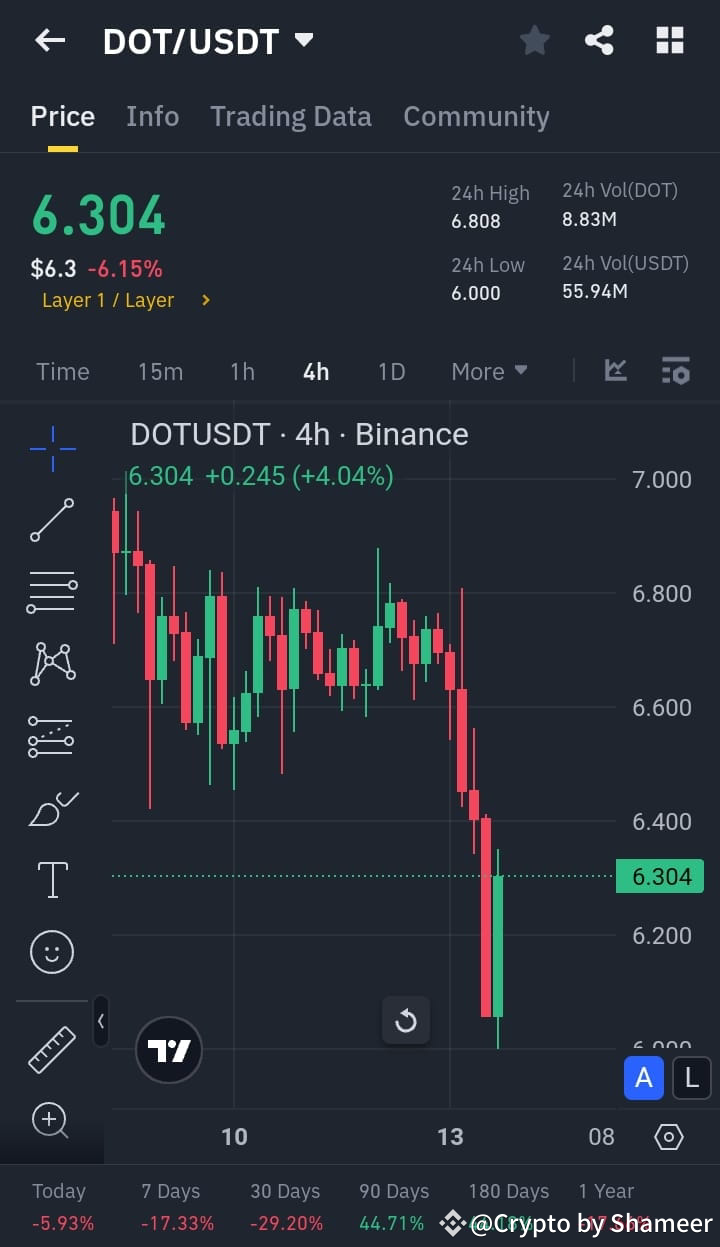Open chart settings via gear icon
Viewport: 720px width, 1247px height.
[x=668, y=1136]
